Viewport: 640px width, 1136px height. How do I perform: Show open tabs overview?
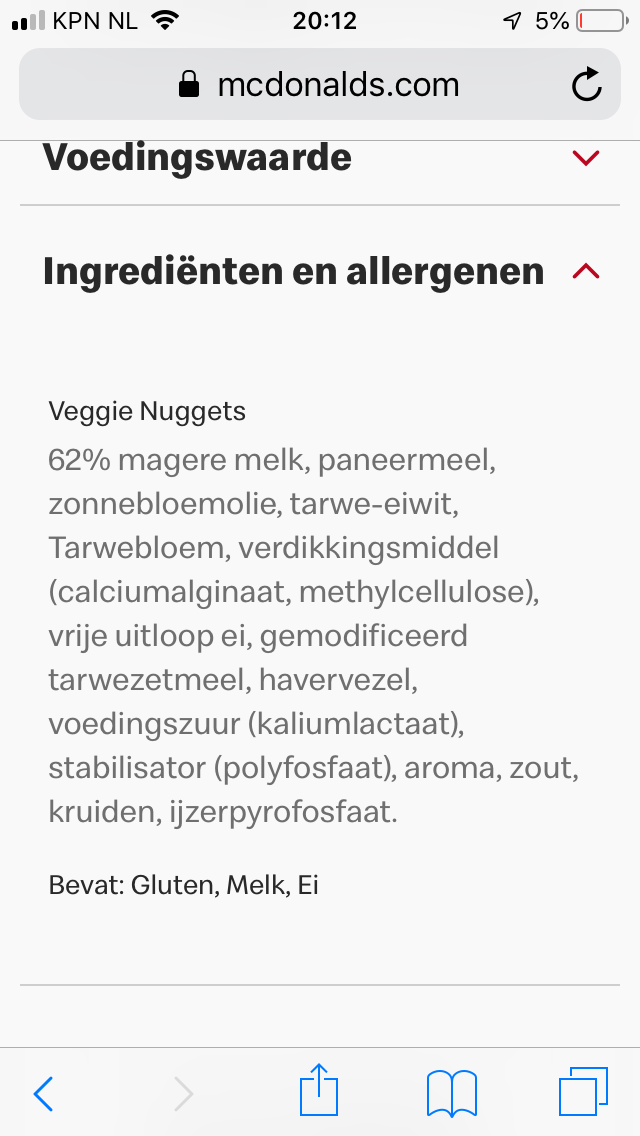583,1091
